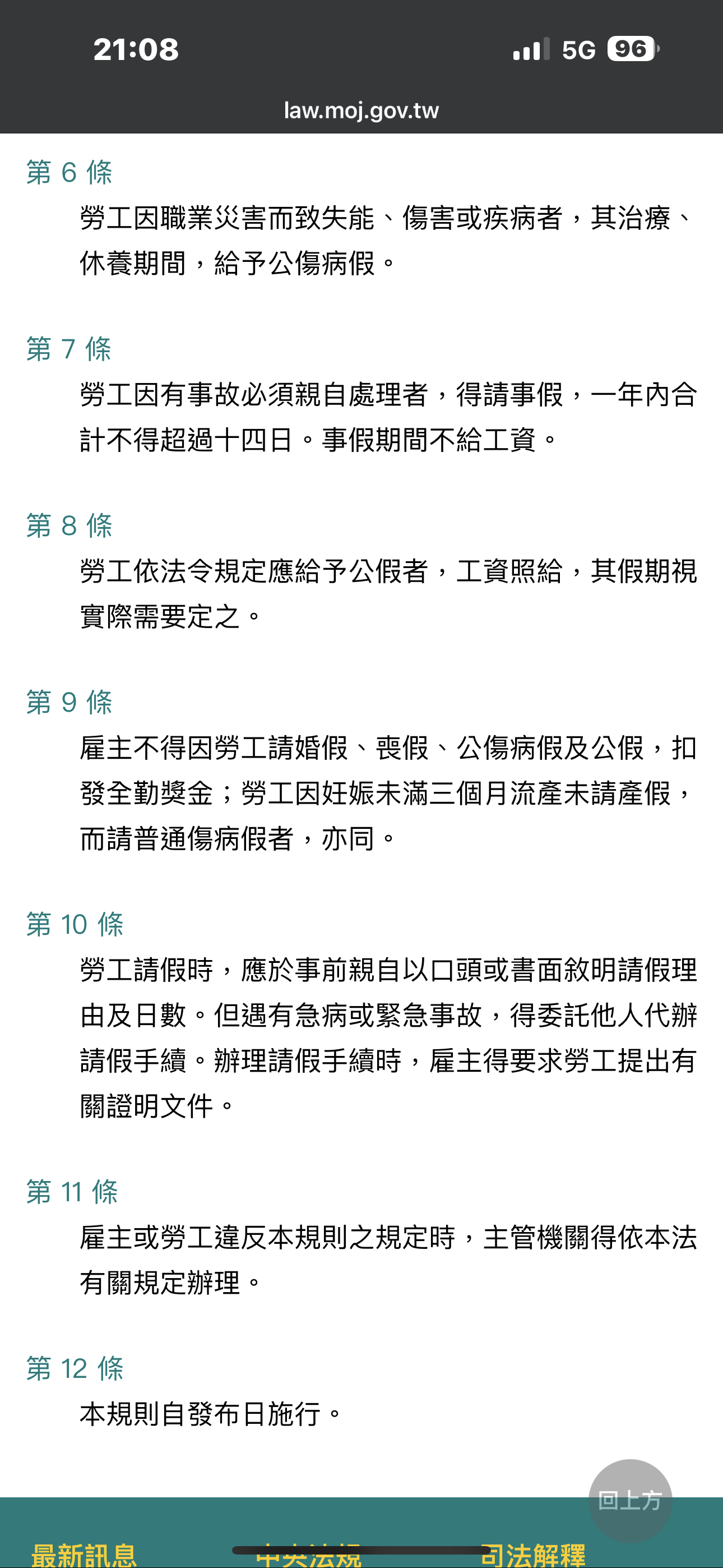Tap the 回上方 back-to-top button
This screenshot has height=1568, width=723.
pos(630,1501)
